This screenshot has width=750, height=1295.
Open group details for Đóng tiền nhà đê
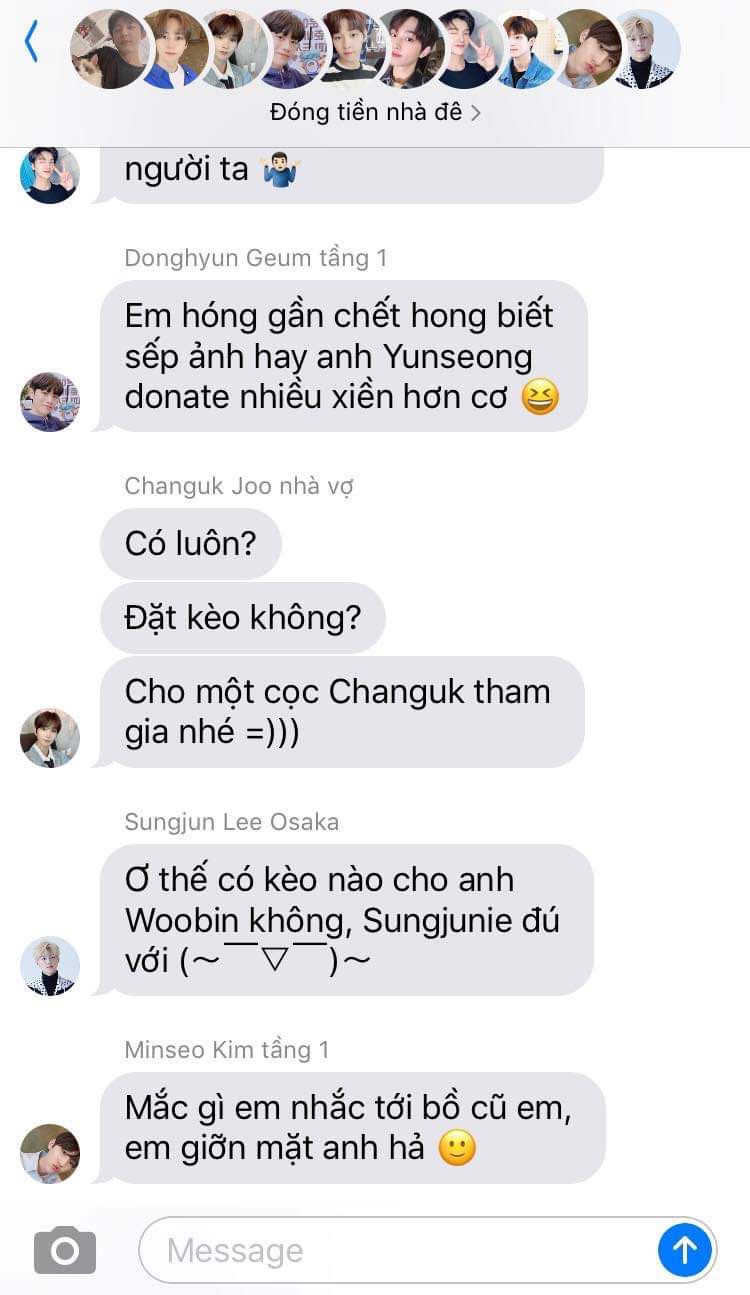click(x=375, y=112)
